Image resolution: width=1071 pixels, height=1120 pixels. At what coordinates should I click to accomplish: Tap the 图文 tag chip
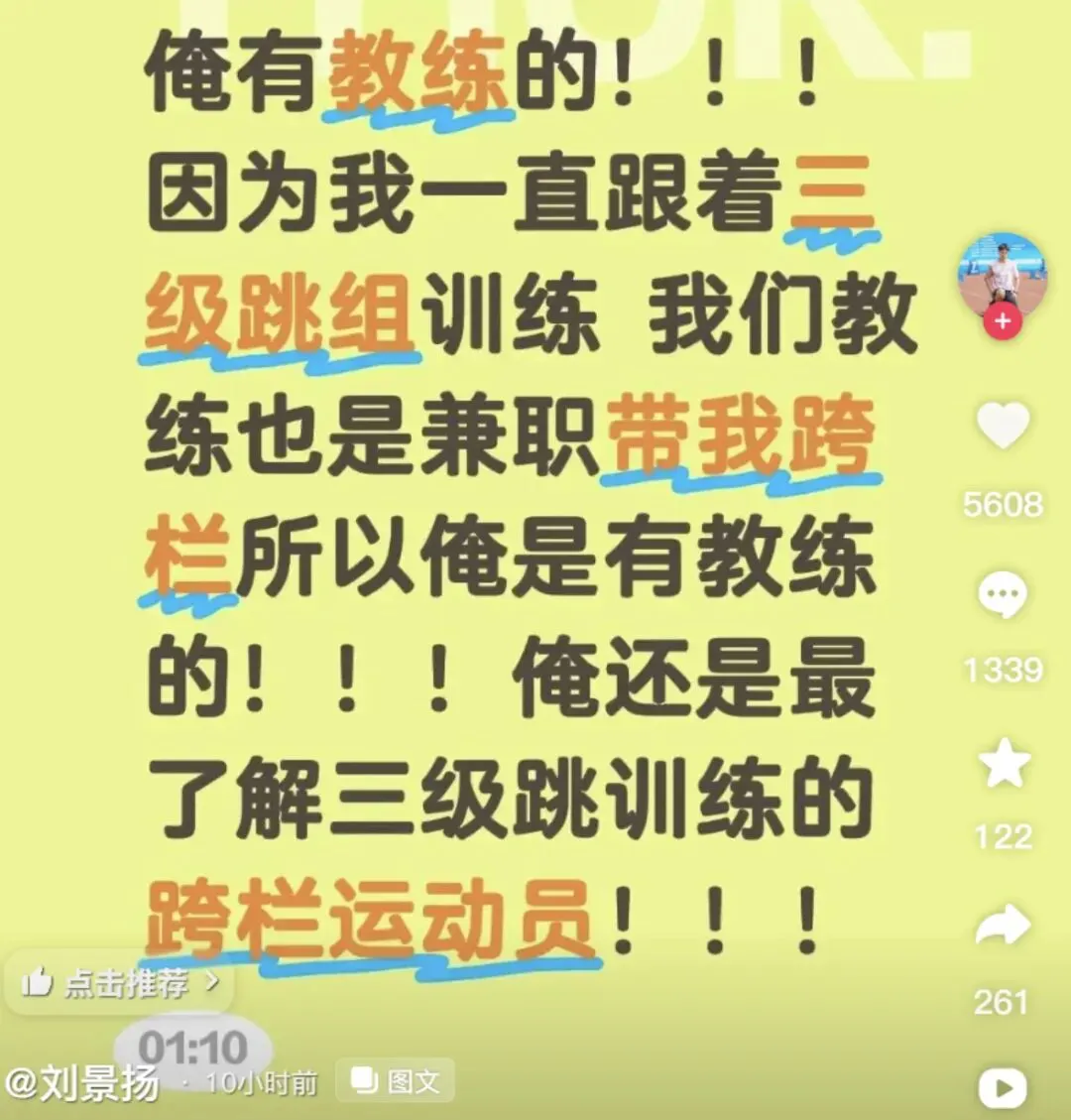396,1080
